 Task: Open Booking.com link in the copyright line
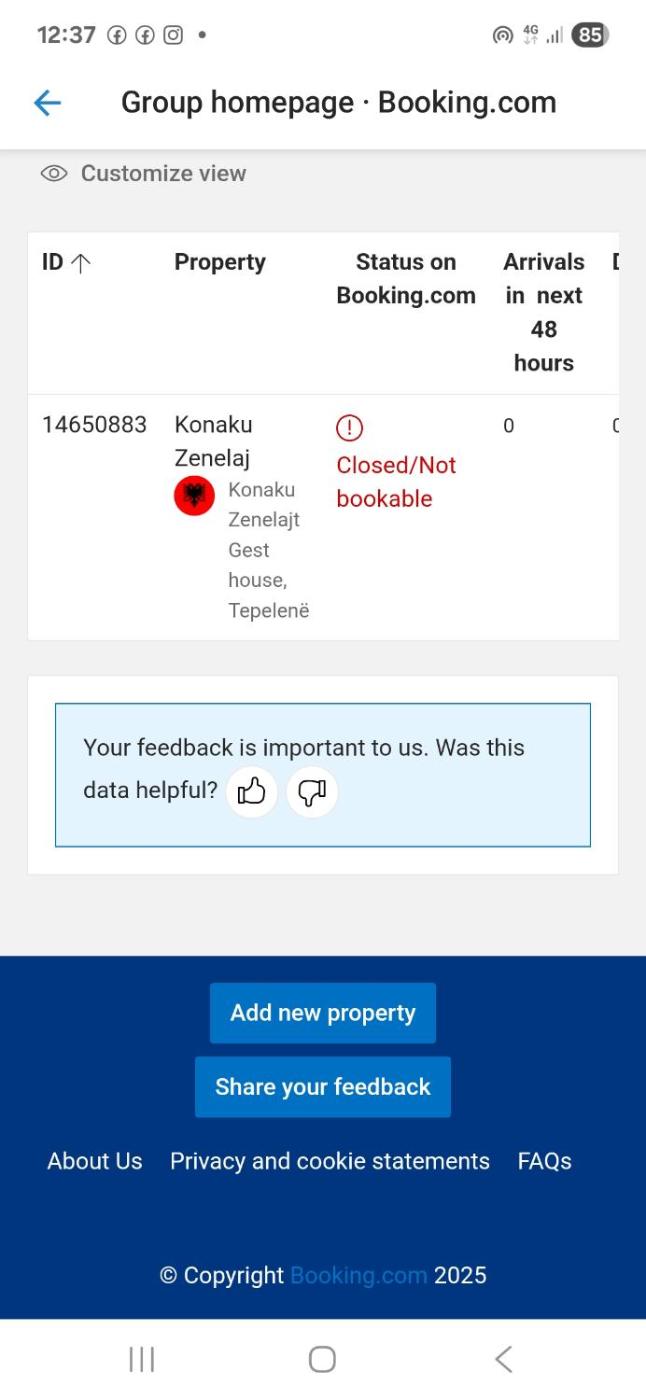pos(358,1276)
